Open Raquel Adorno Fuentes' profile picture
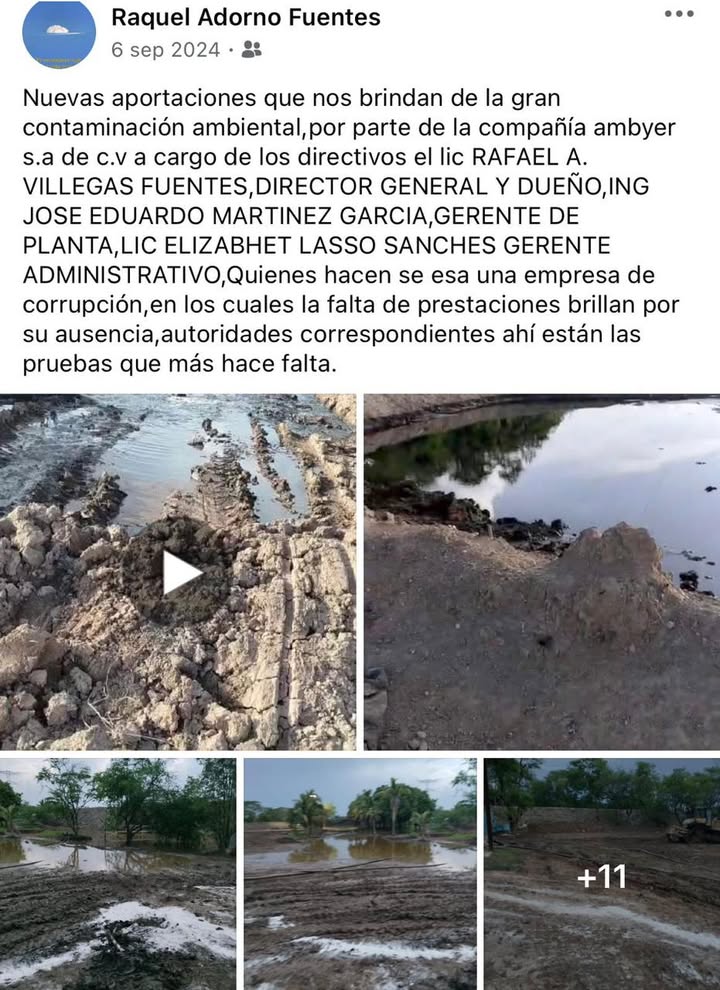 (x=59, y=35)
